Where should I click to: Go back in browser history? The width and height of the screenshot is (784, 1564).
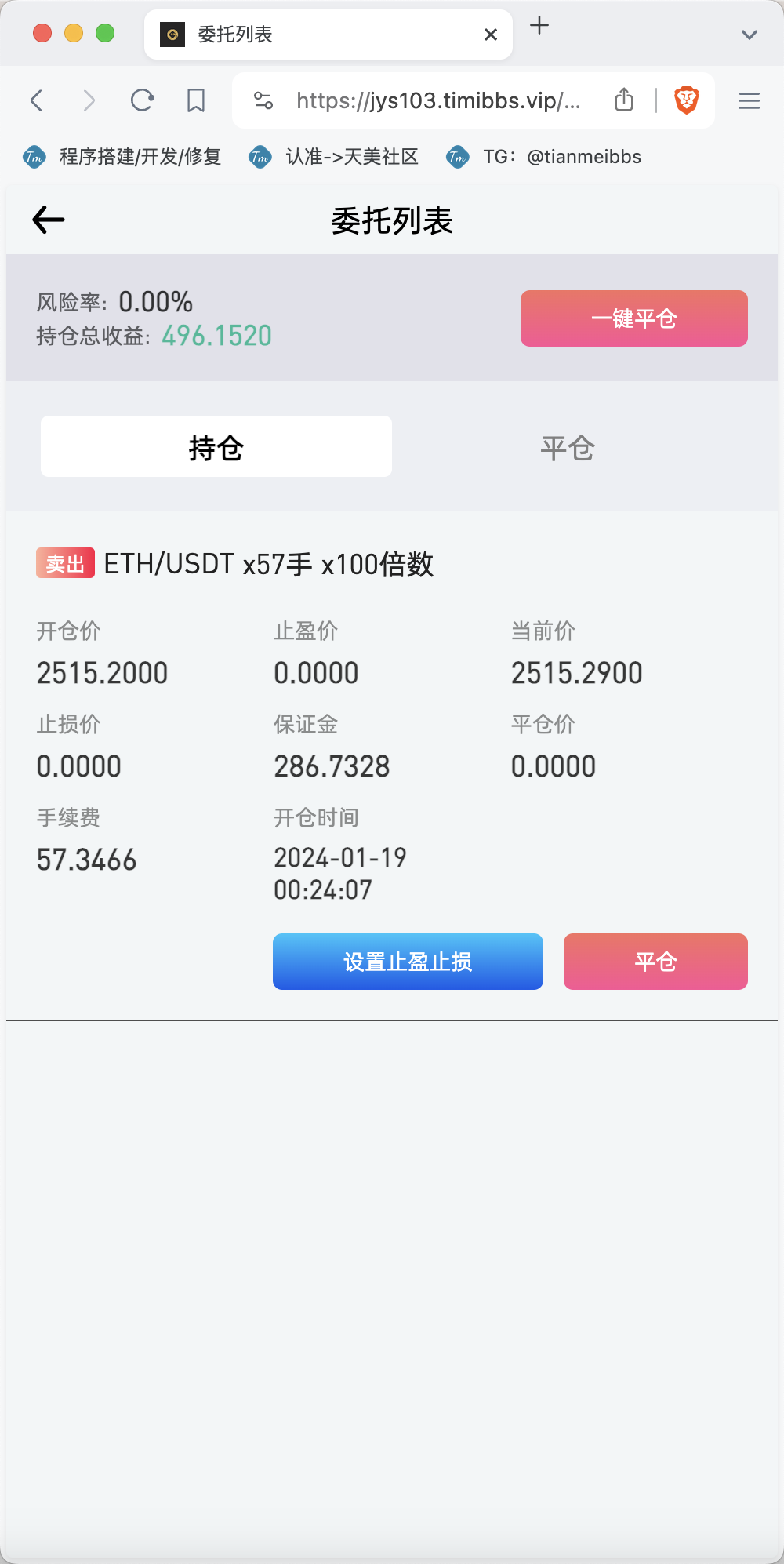pyautogui.click(x=36, y=100)
